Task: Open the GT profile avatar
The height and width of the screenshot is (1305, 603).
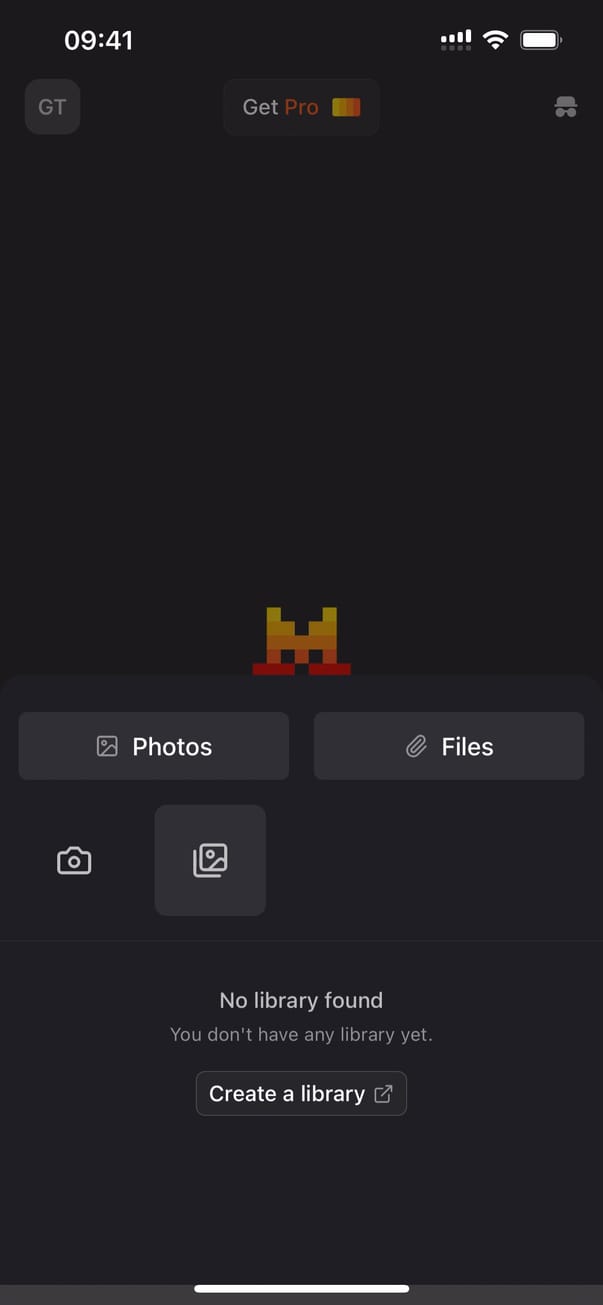Action: pyautogui.click(x=52, y=107)
